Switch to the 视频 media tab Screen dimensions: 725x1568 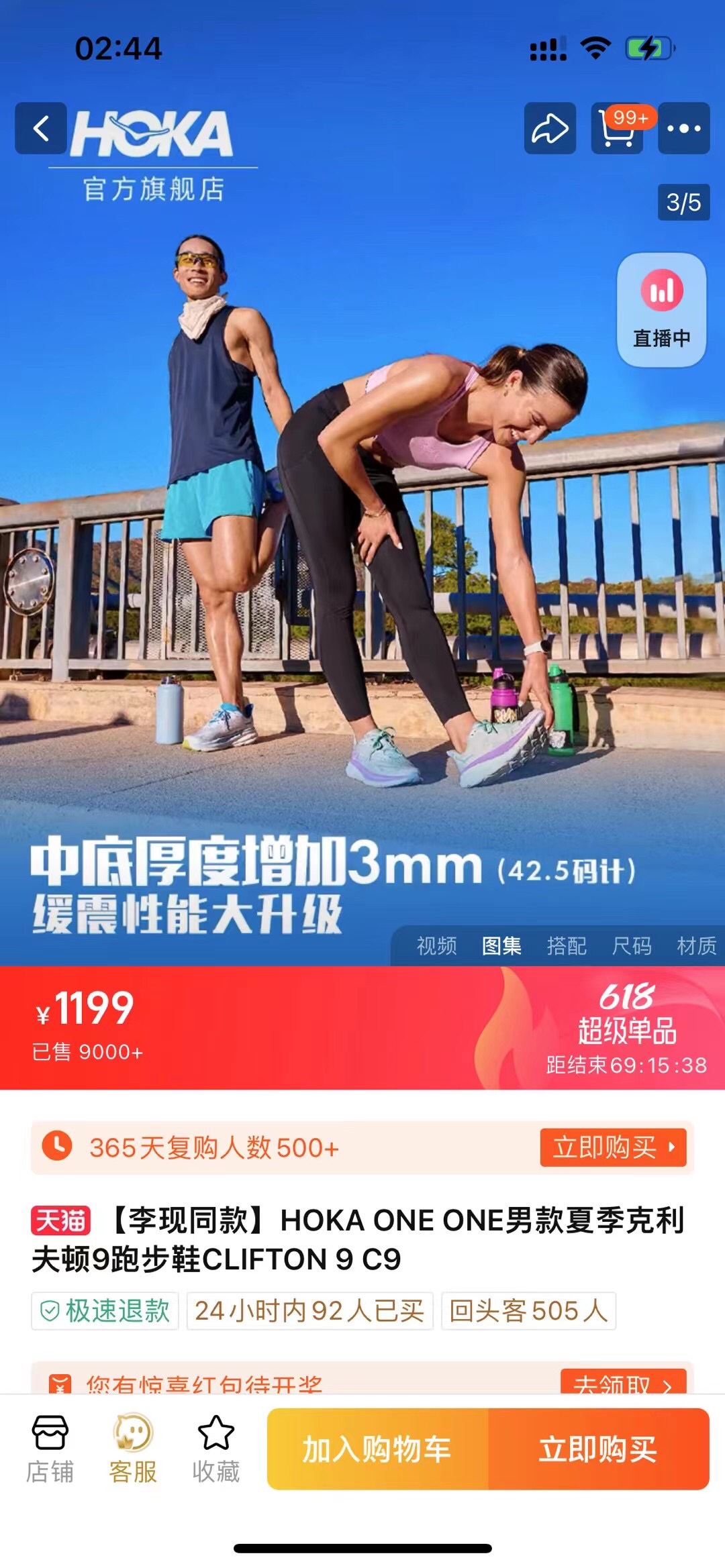pos(436,945)
